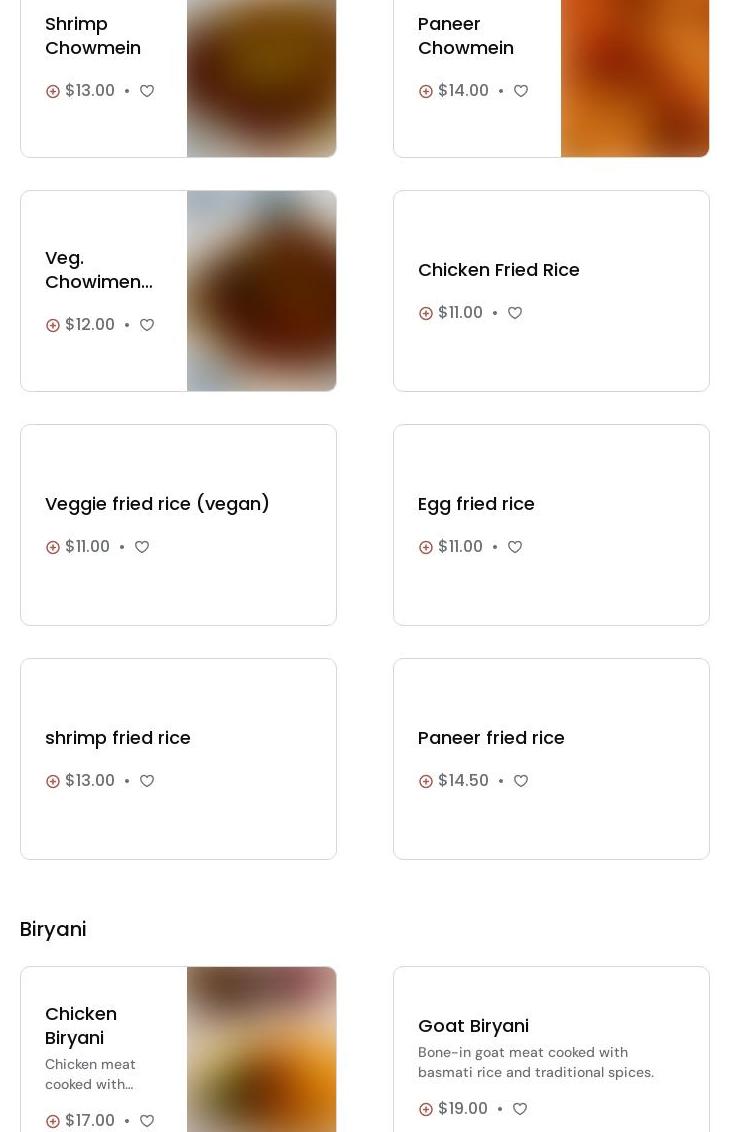Add Veg. Chowimen to the order
This screenshot has width=750, height=1132.
tap(53, 325)
